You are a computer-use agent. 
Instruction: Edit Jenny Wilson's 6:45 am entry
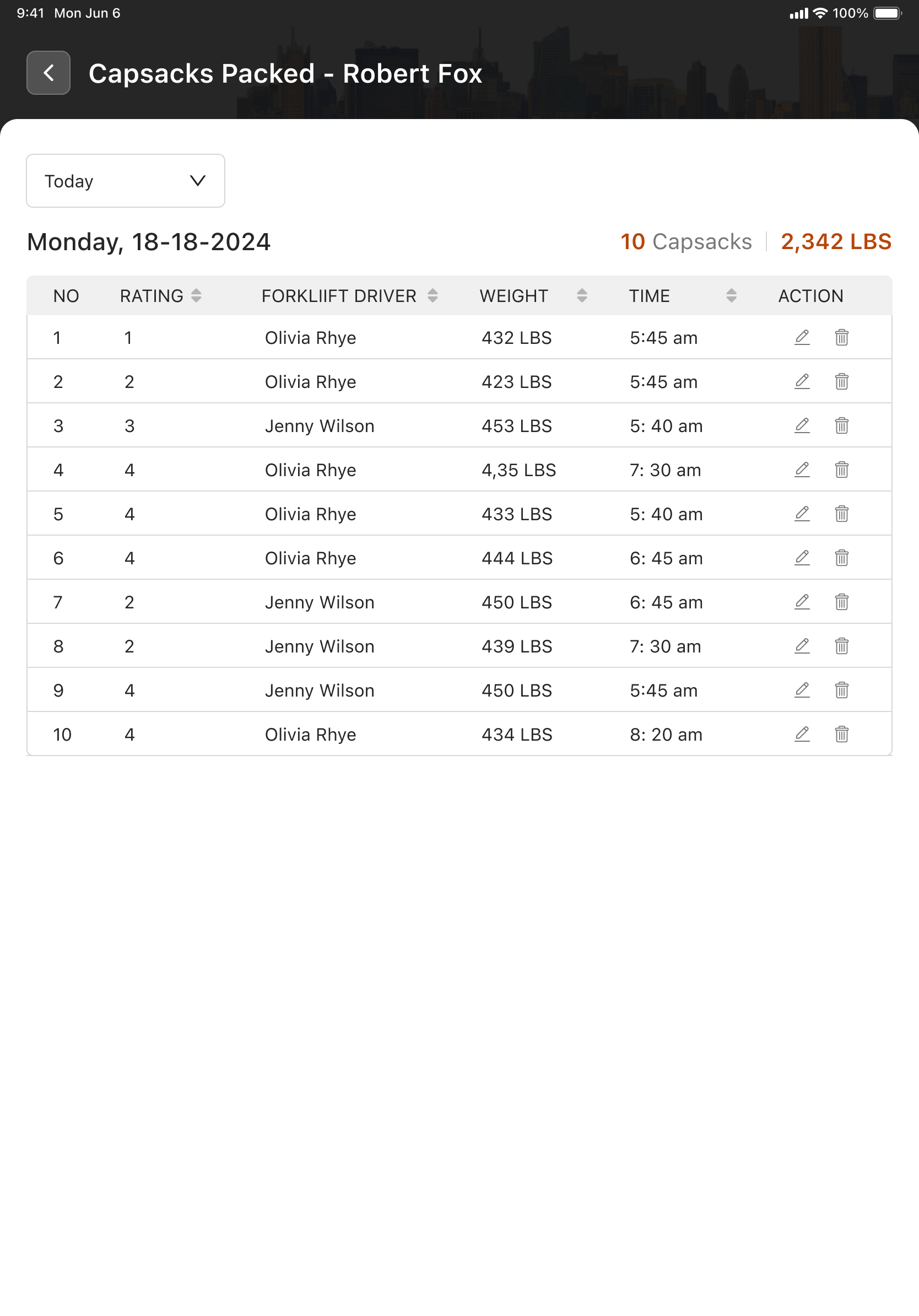point(801,602)
